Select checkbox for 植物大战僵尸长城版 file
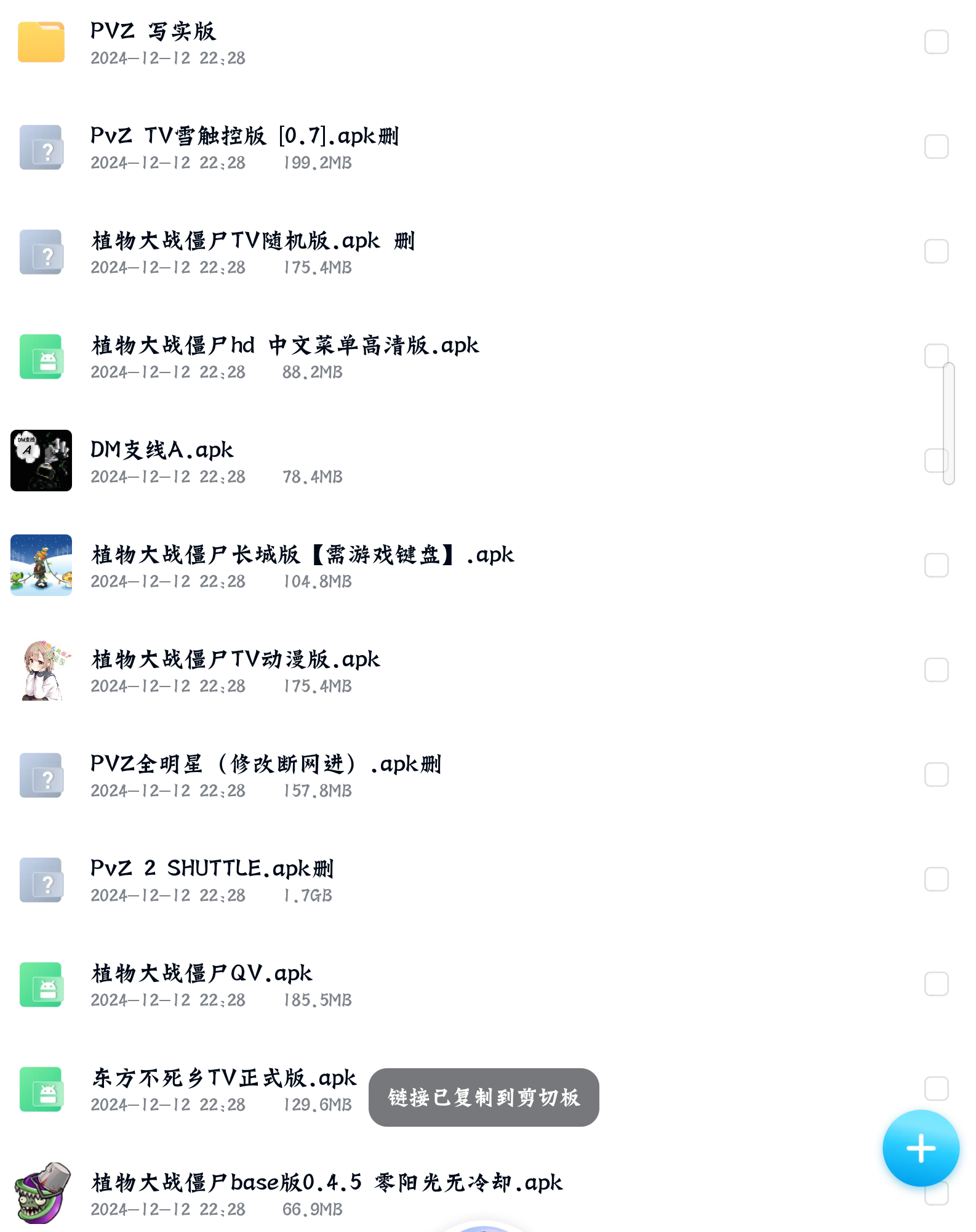This screenshot has height=1232, width=976. tap(936, 565)
